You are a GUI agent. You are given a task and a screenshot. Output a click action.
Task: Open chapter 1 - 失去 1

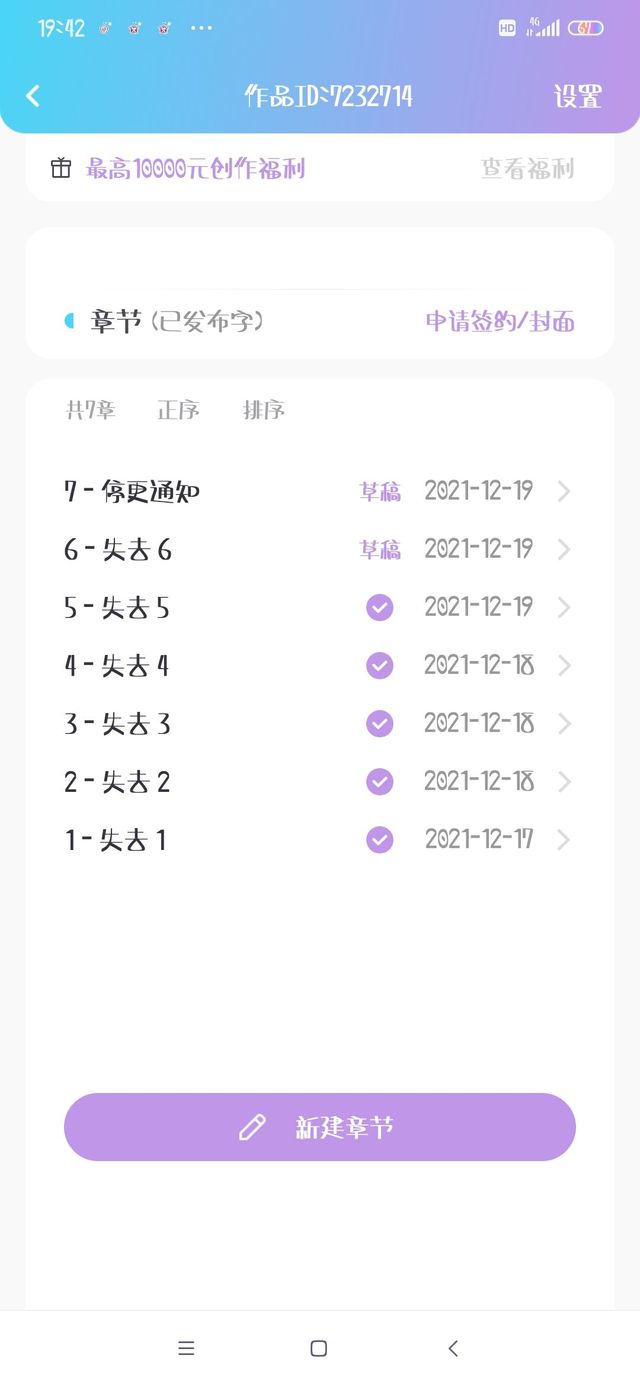click(319, 839)
